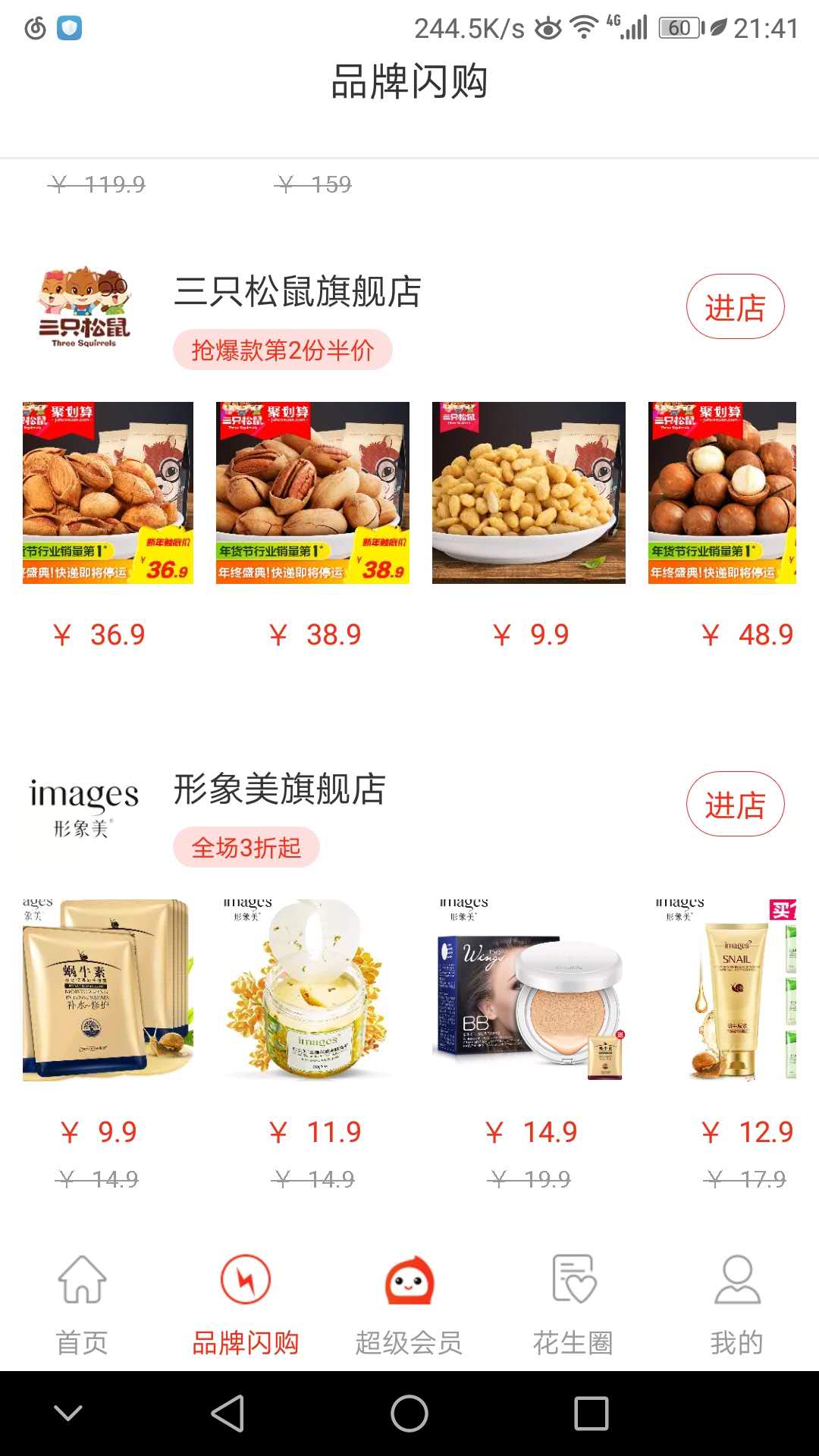
Task: View the ¥12.9 SNAIL cleanser product
Action: [x=722, y=990]
